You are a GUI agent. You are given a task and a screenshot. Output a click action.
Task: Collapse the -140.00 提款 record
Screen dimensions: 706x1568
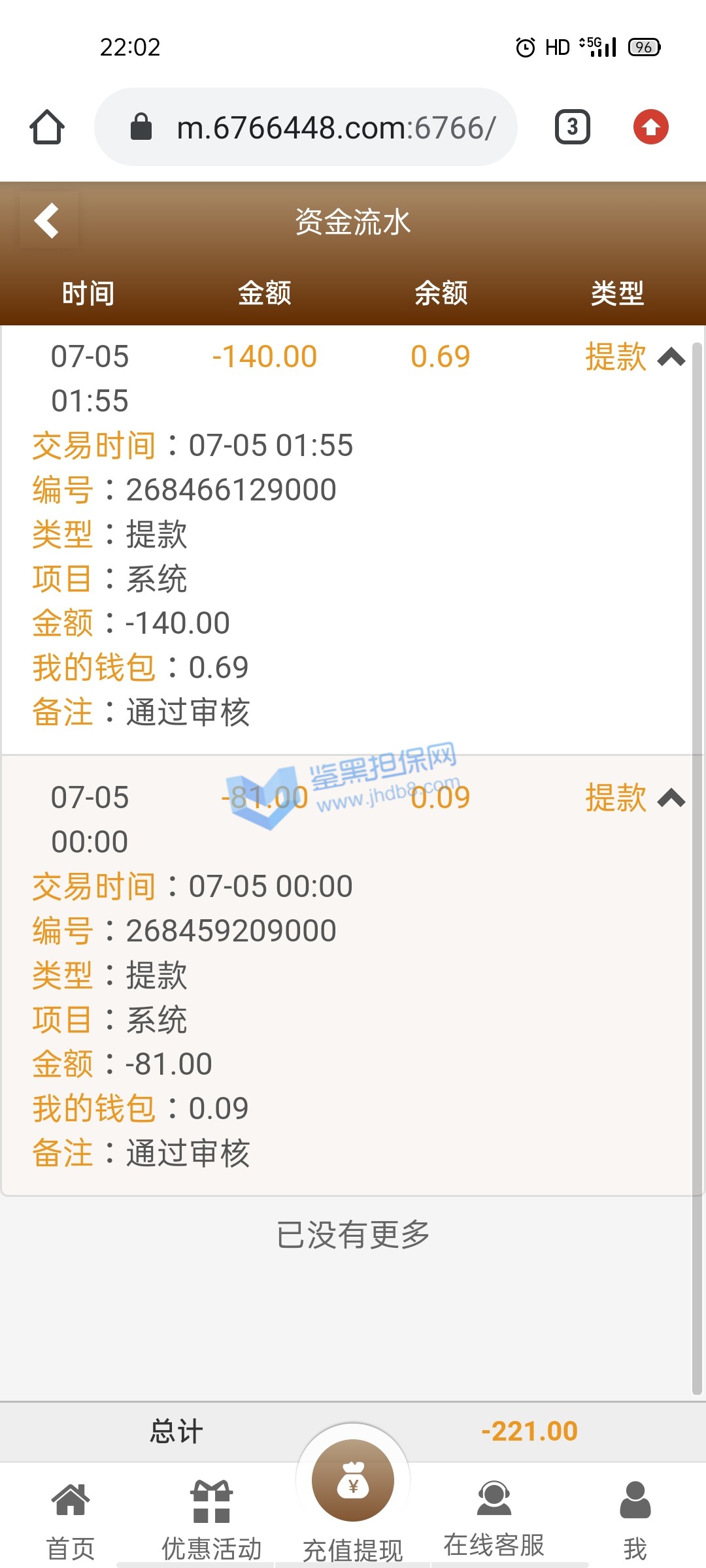pos(671,357)
